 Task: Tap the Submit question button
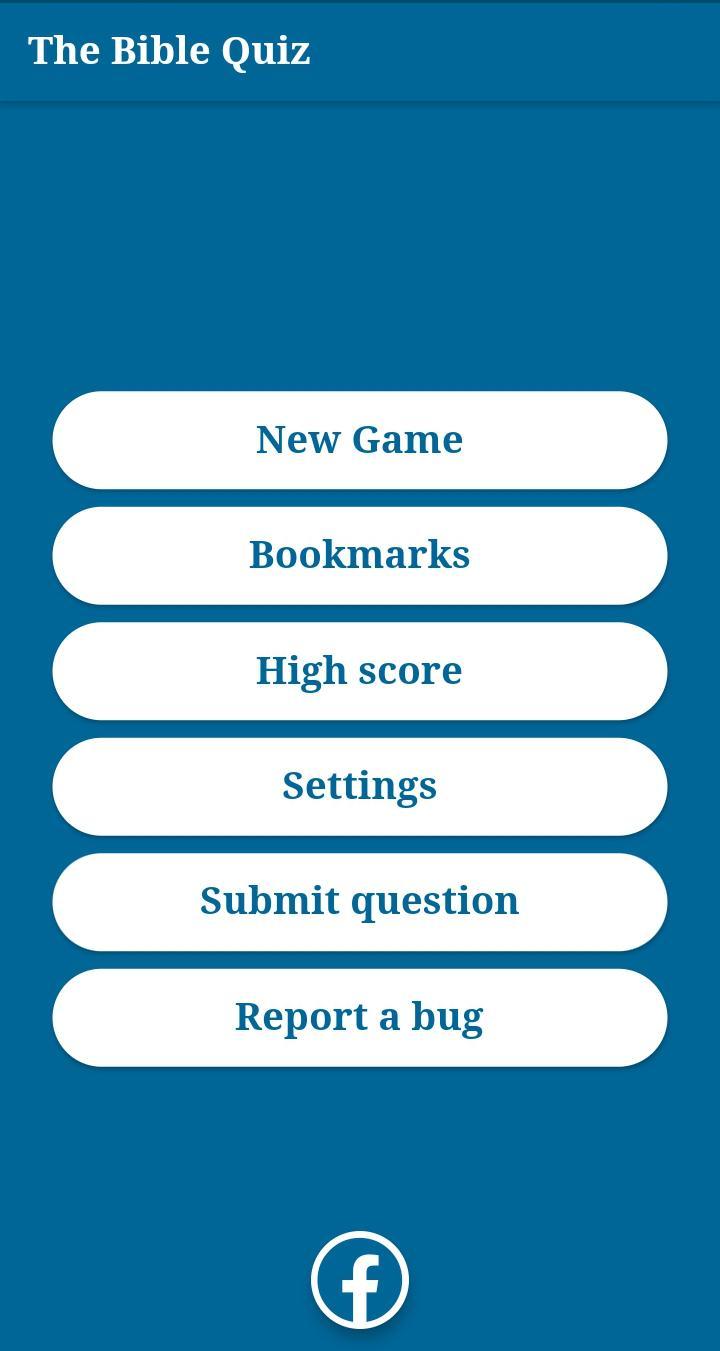click(x=359, y=901)
